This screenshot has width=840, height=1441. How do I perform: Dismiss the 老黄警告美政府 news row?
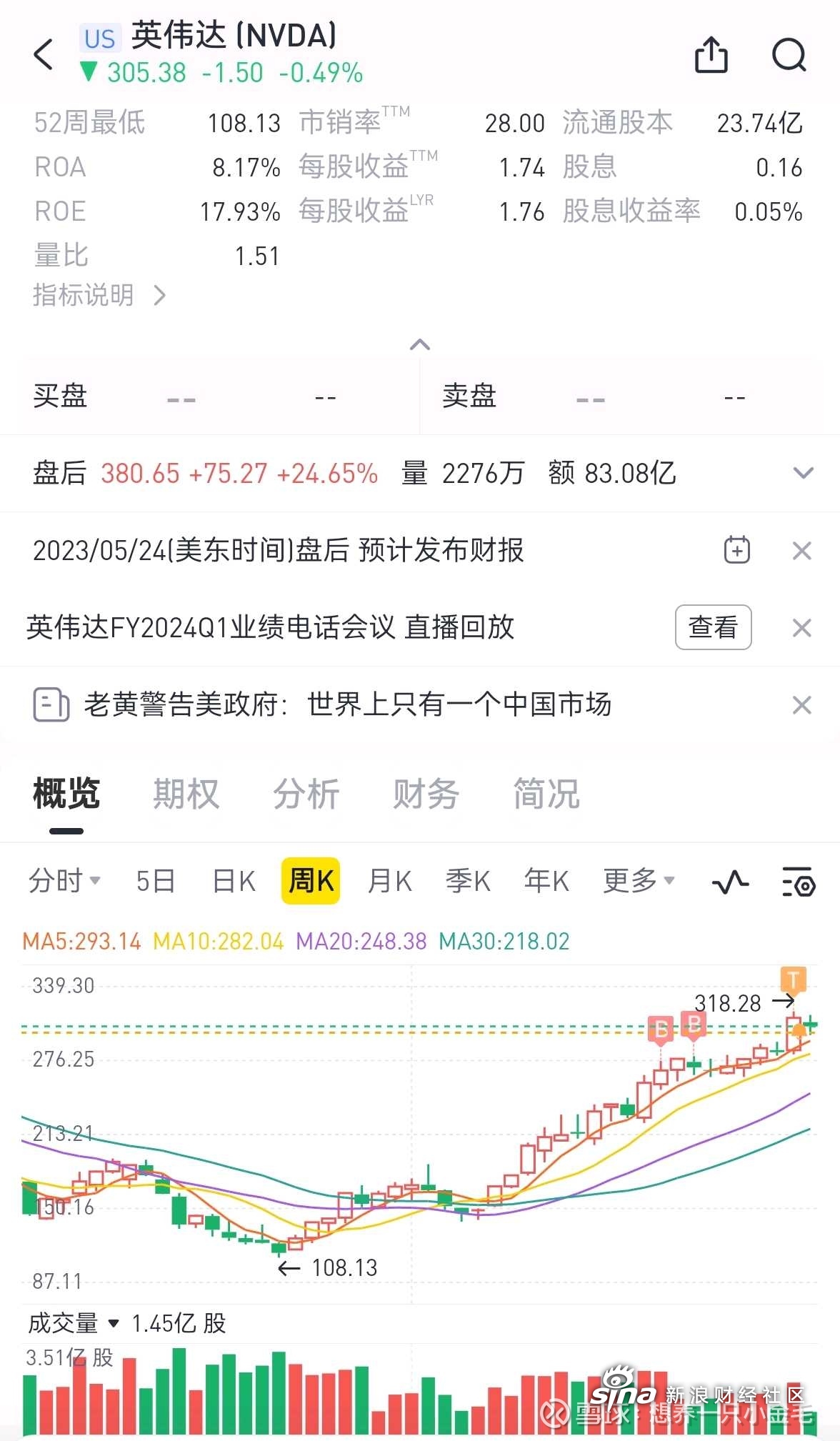pos(802,705)
